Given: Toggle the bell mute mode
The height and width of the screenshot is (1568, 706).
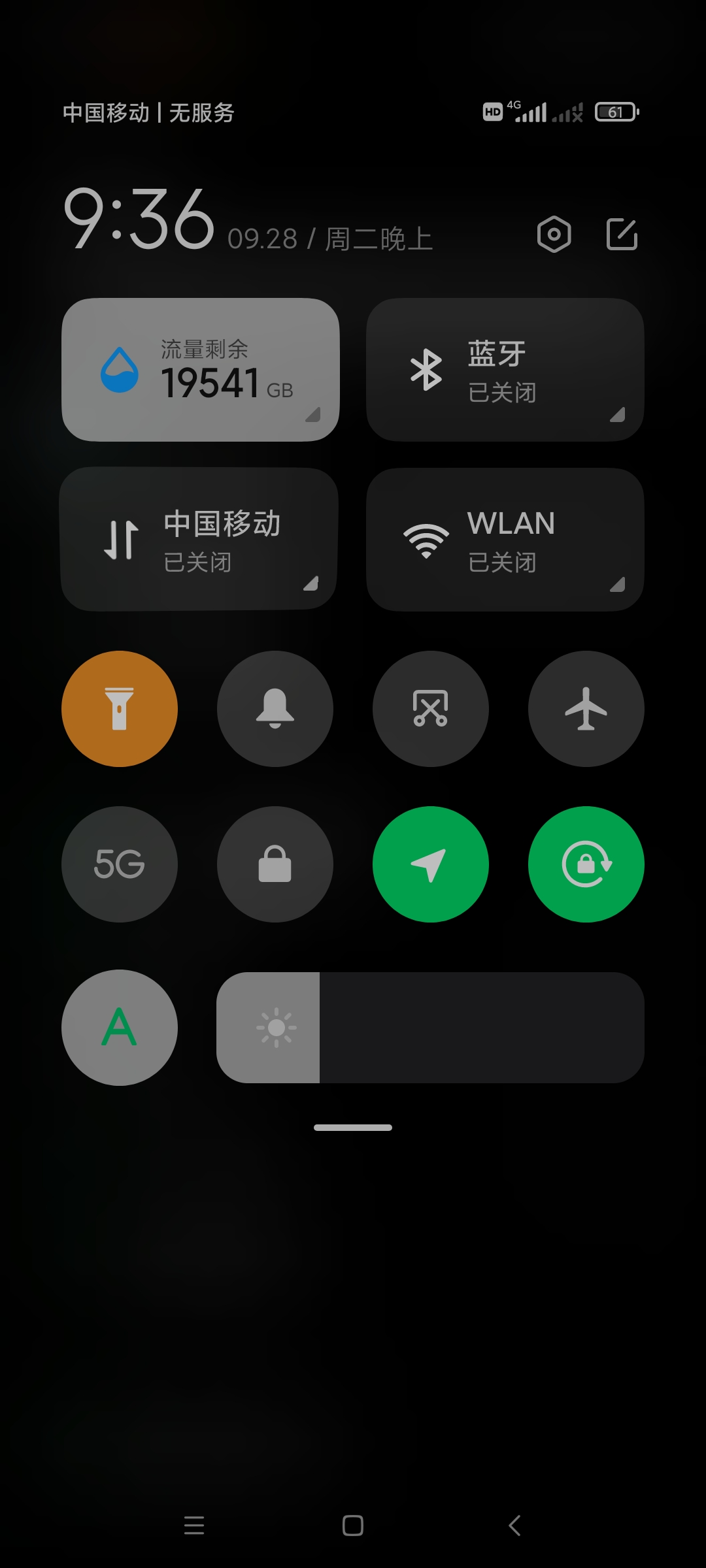Looking at the screenshot, I should point(275,709).
